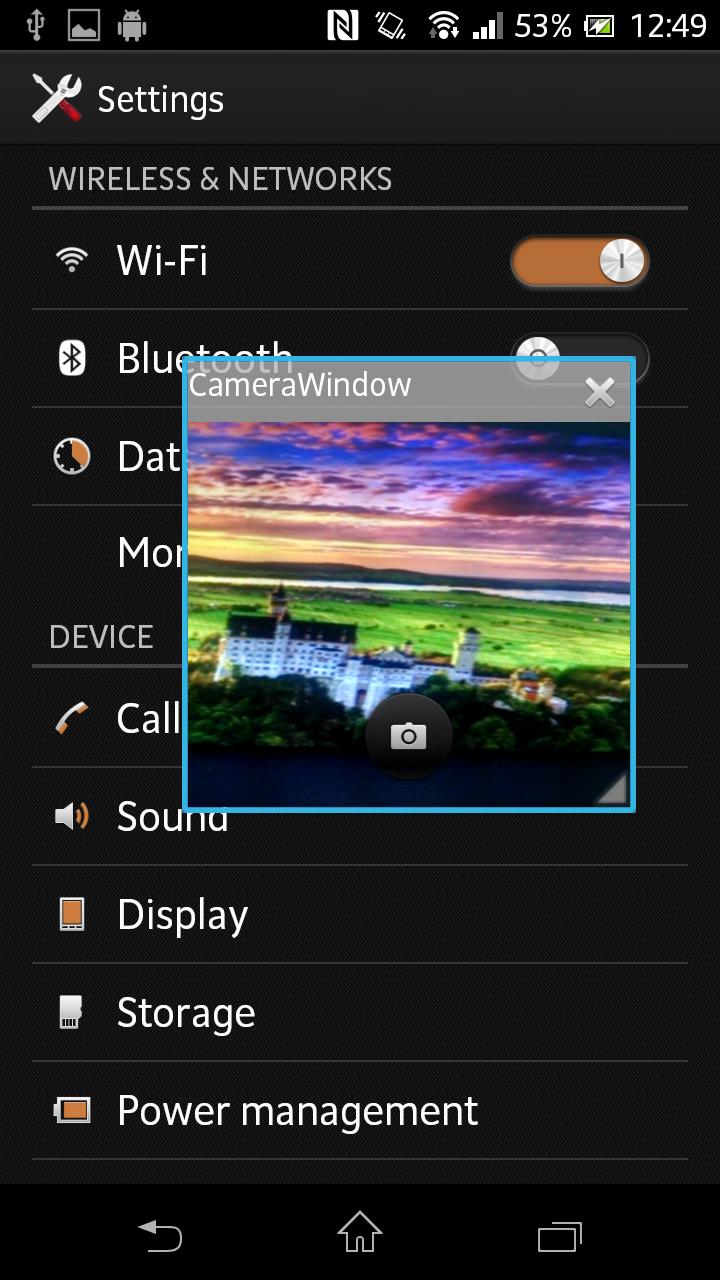Viewport: 720px width, 1280px height.
Task: Turn off the Wi-Fi switch
Action: 579,263
